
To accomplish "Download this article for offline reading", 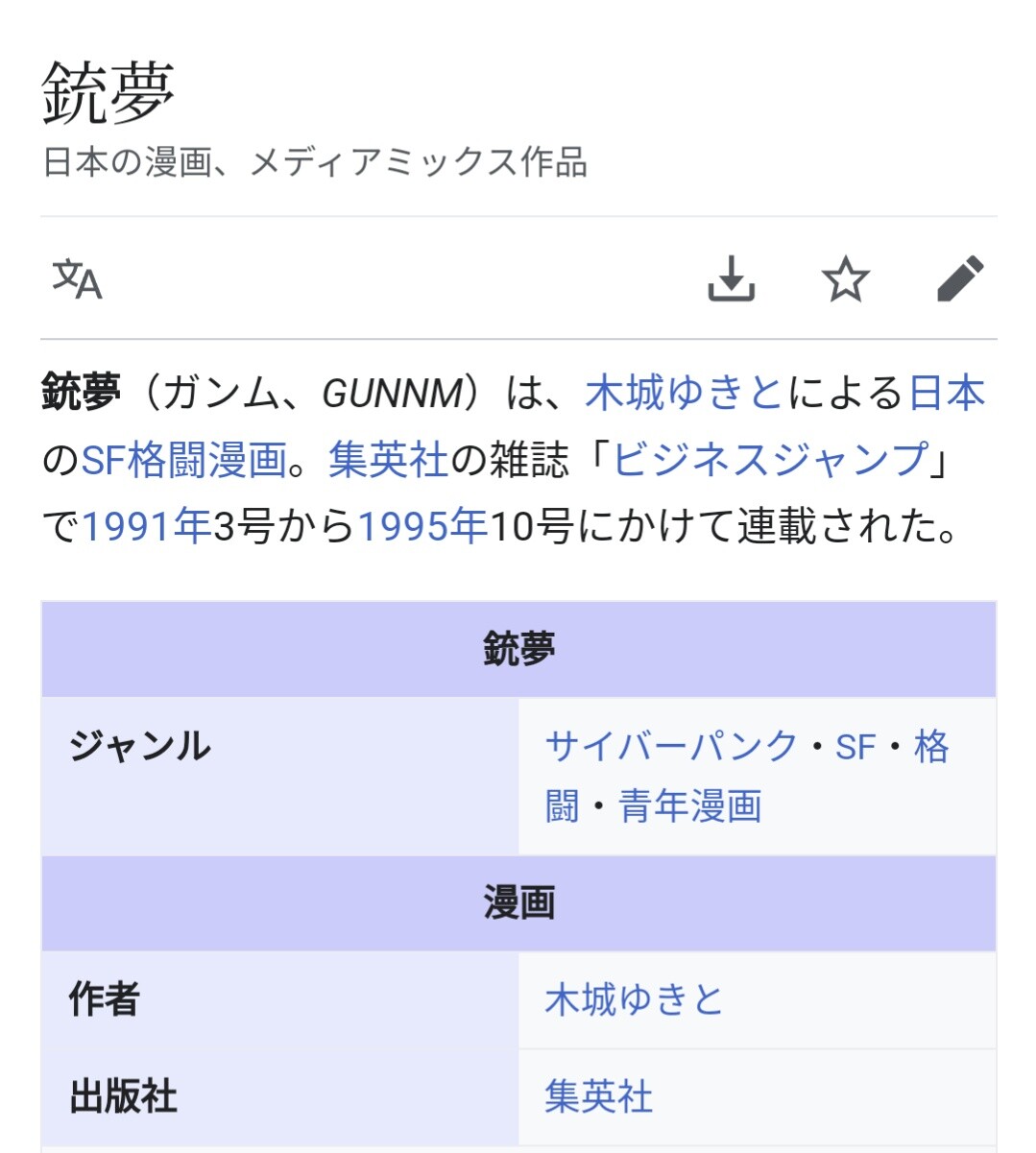I will [731, 279].
